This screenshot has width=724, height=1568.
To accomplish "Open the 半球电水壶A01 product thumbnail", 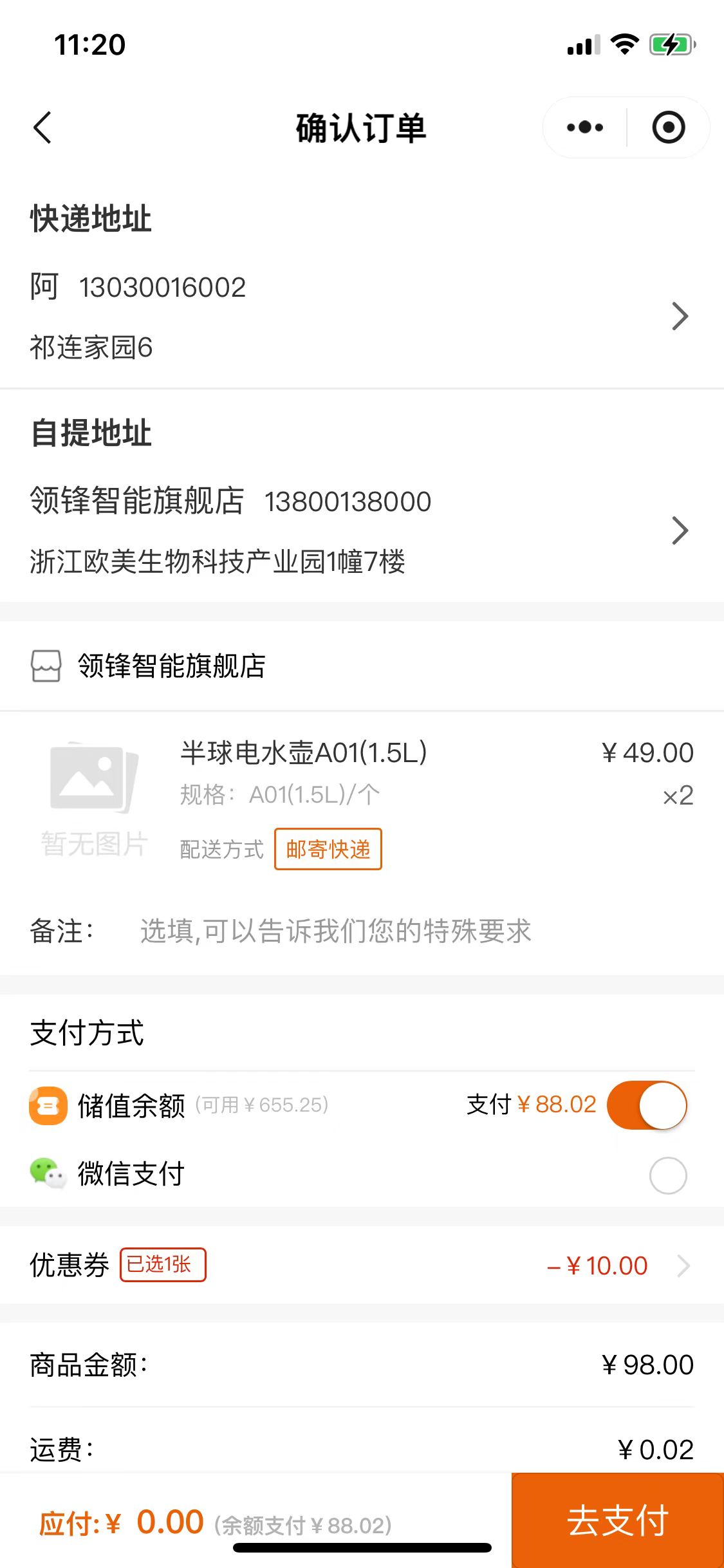I will point(95,798).
